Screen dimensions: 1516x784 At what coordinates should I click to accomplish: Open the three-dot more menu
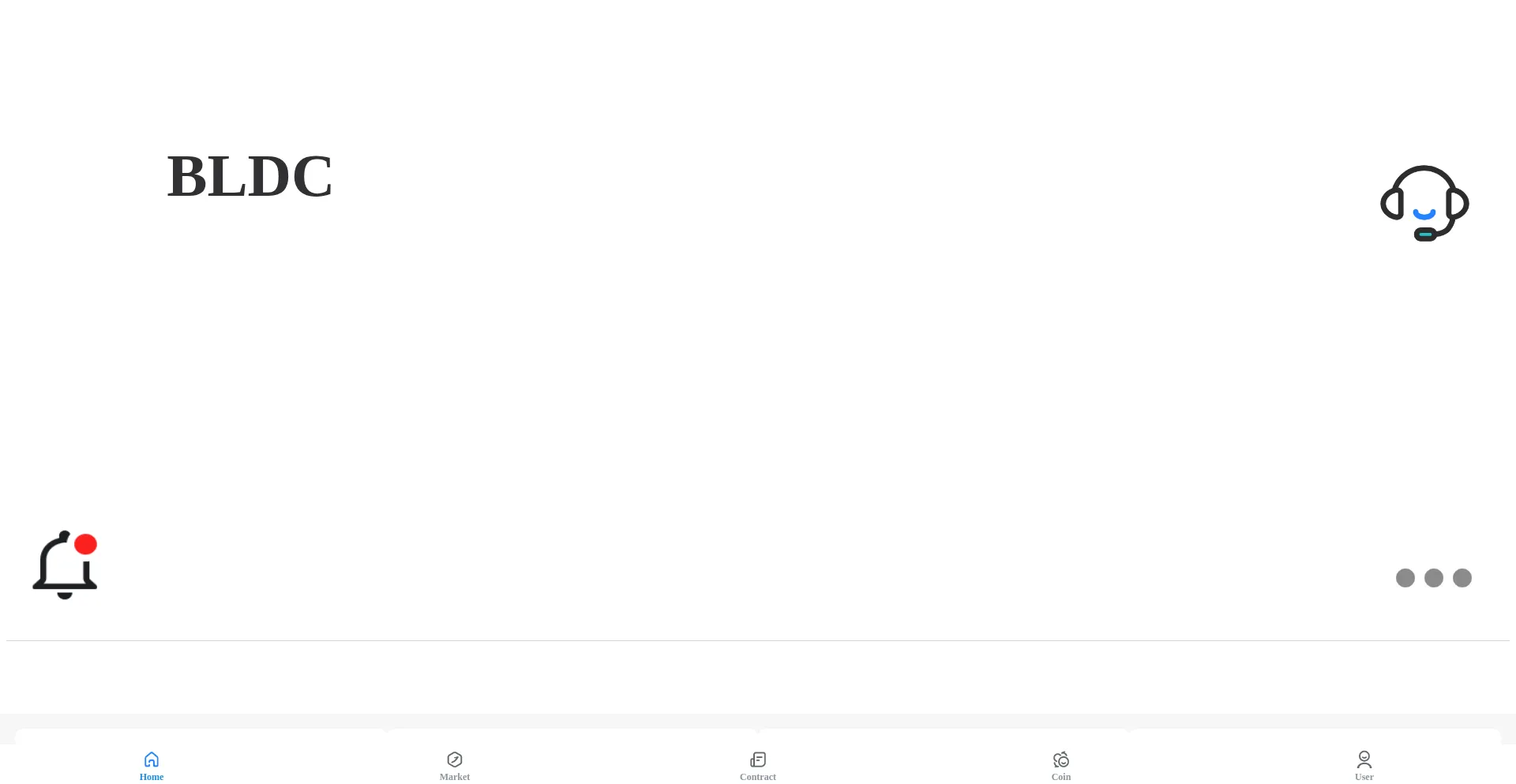coord(1433,578)
